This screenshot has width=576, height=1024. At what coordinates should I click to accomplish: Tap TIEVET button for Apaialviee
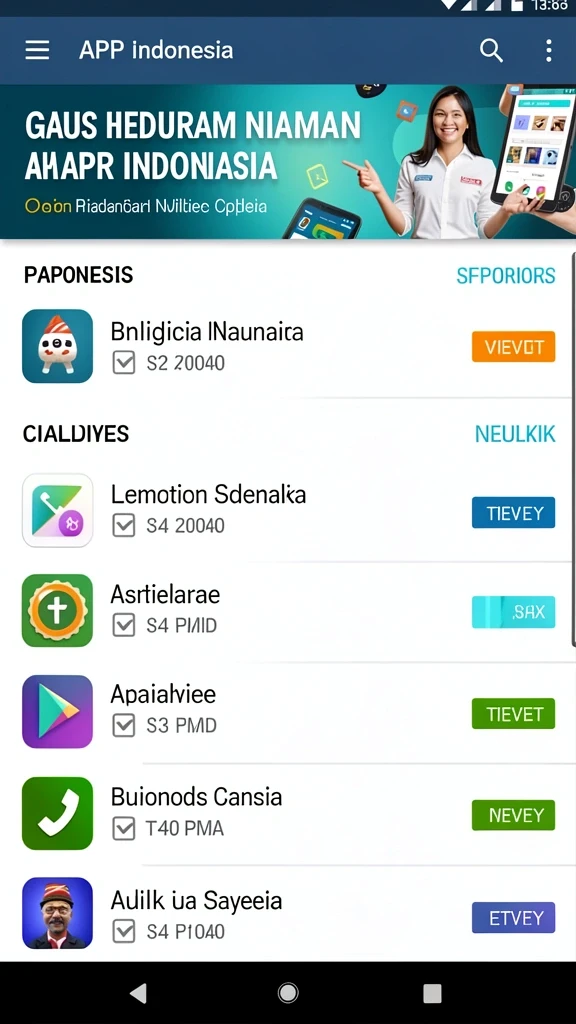point(513,714)
